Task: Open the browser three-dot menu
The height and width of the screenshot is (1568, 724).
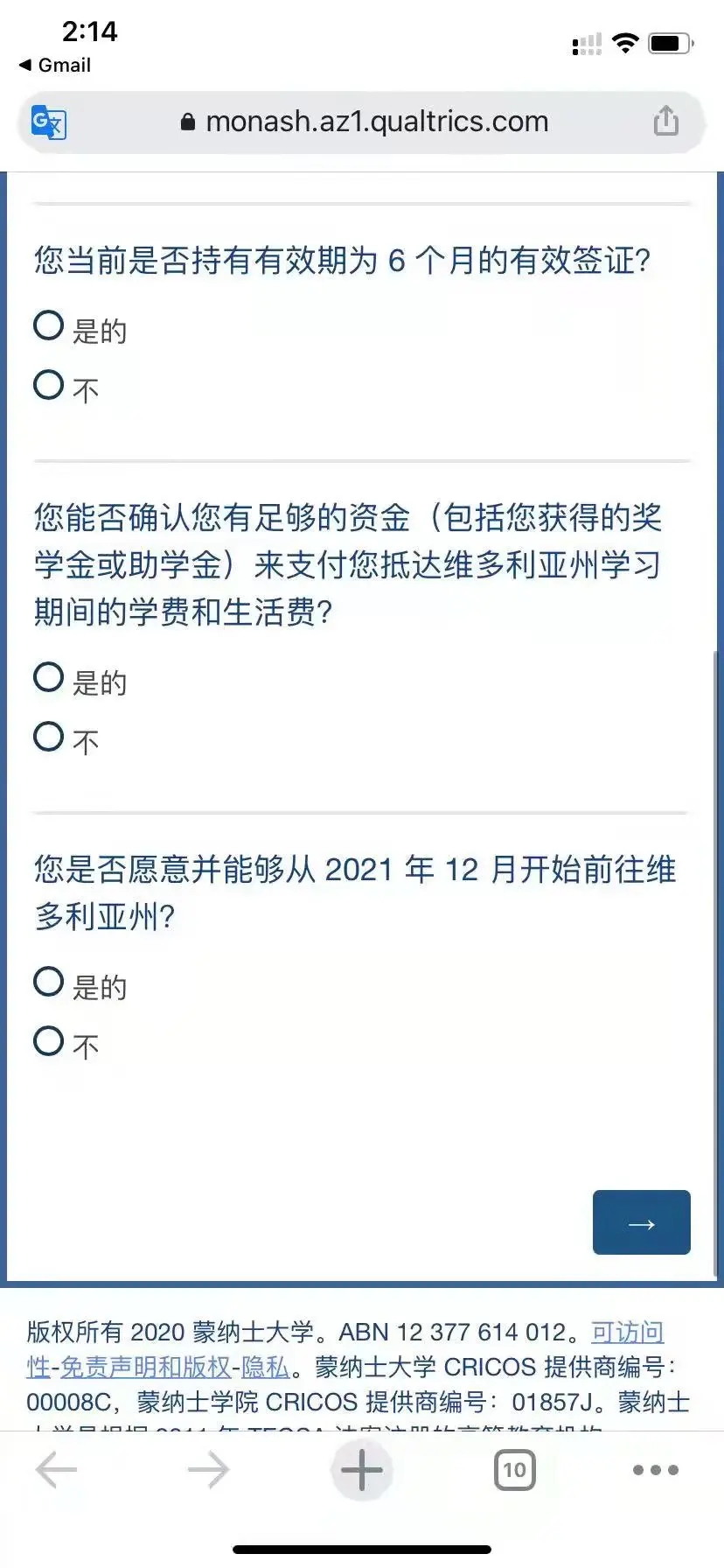Action: (x=656, y=1471)
